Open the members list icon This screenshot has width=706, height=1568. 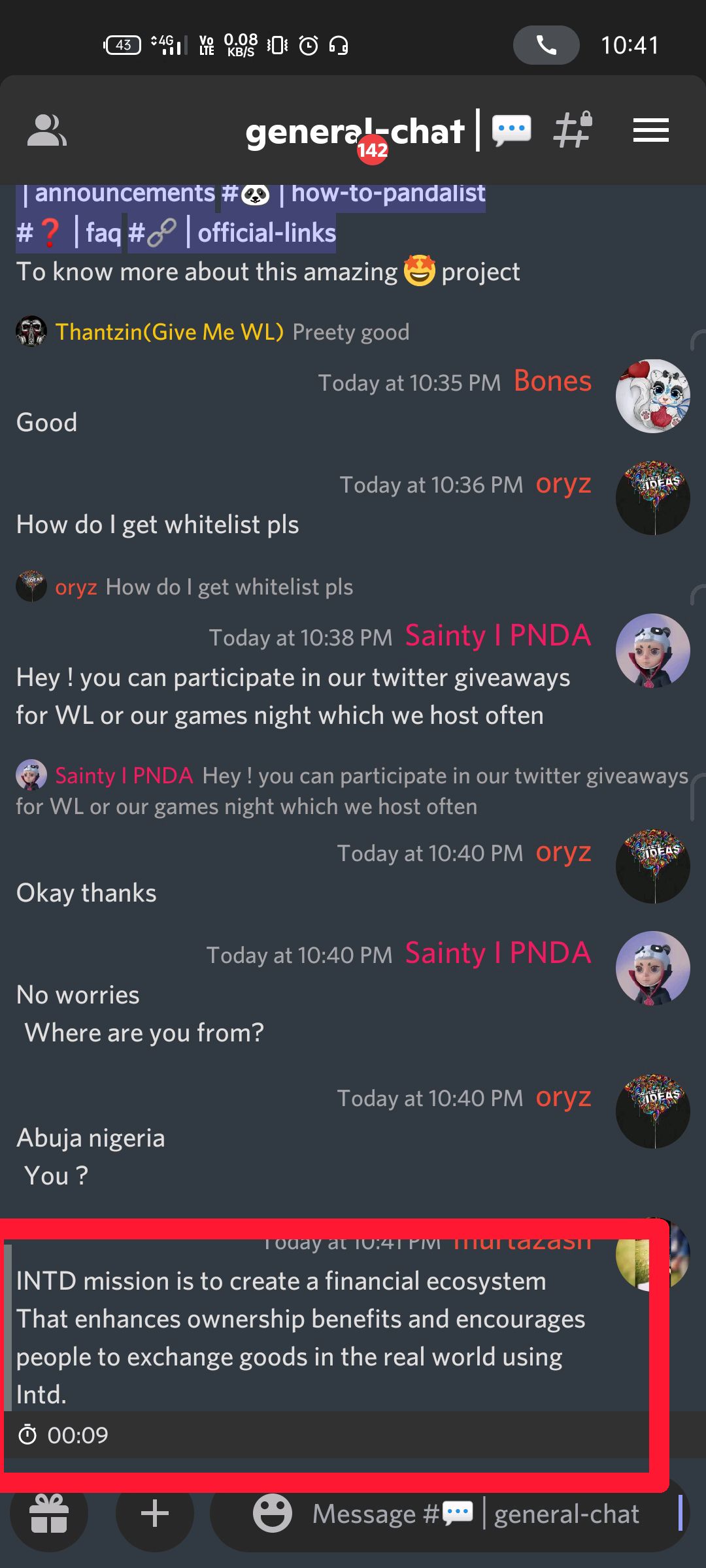[46, 131]
